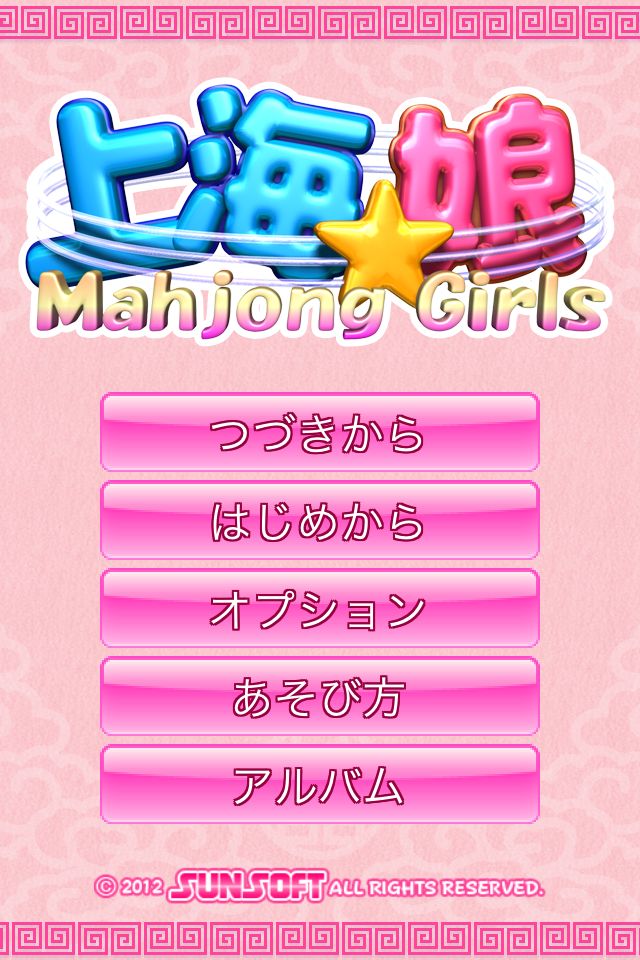Open the オプション settings
640x960 pixels.
[x=319, y=609]
